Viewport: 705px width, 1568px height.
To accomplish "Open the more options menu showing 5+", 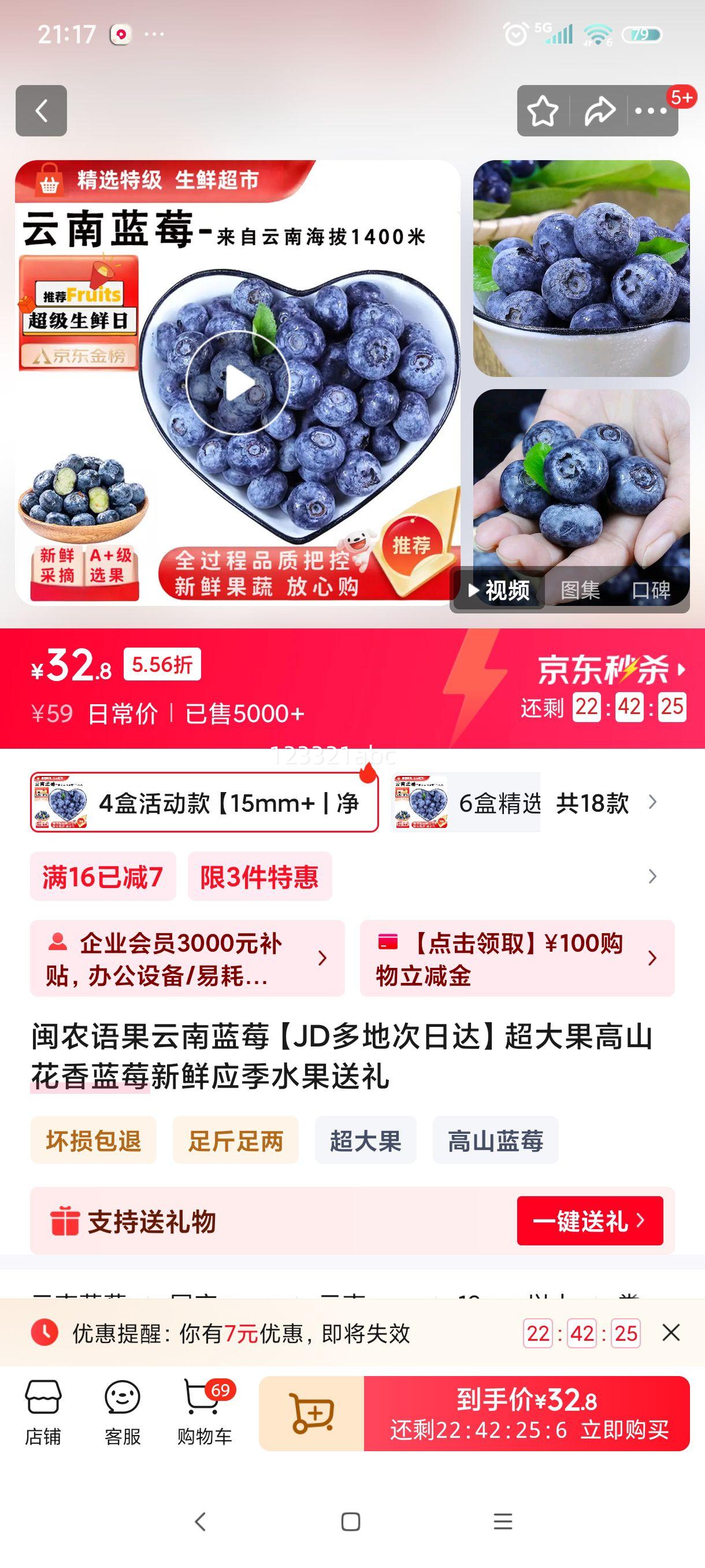I will point(650,110).
